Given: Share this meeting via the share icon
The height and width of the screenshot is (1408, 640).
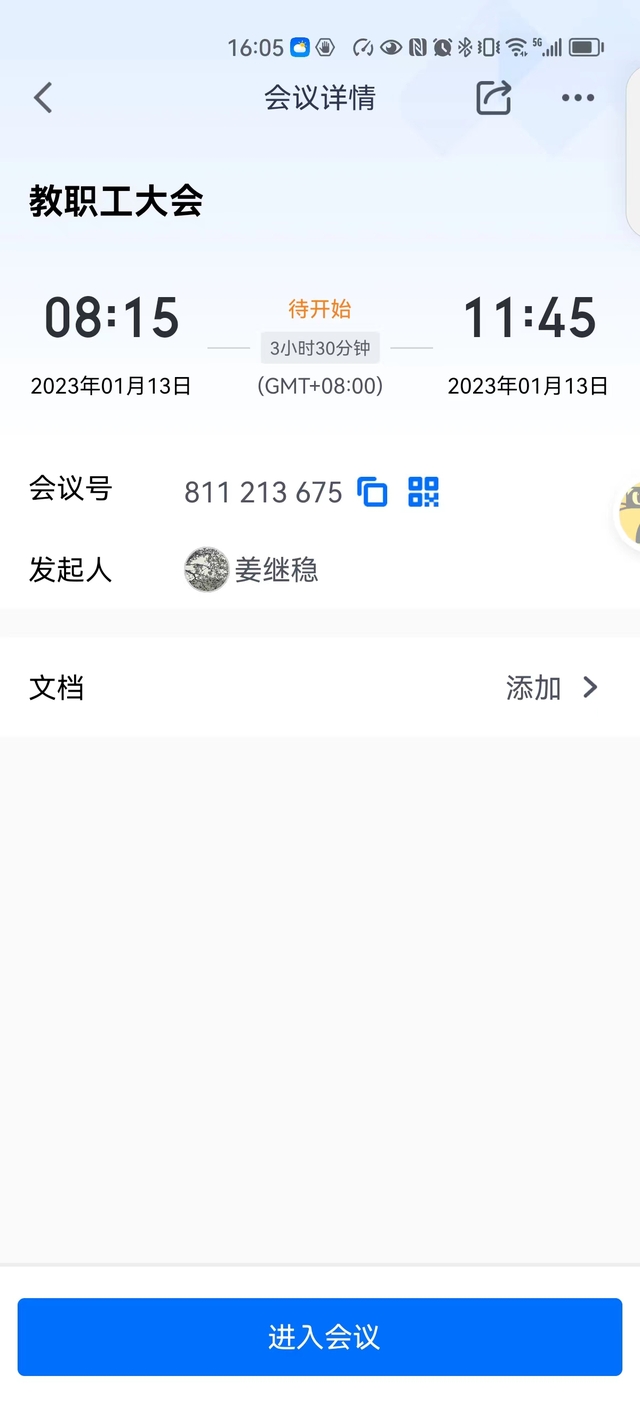Looking at the screenshot, I should coord(494,98).
